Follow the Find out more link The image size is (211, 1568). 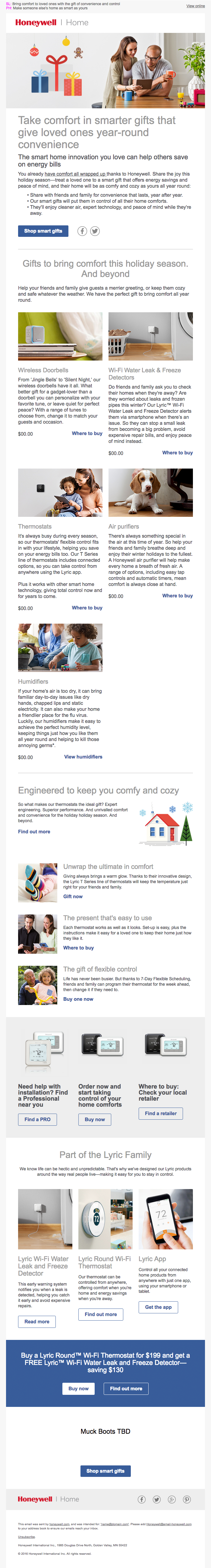34,832
